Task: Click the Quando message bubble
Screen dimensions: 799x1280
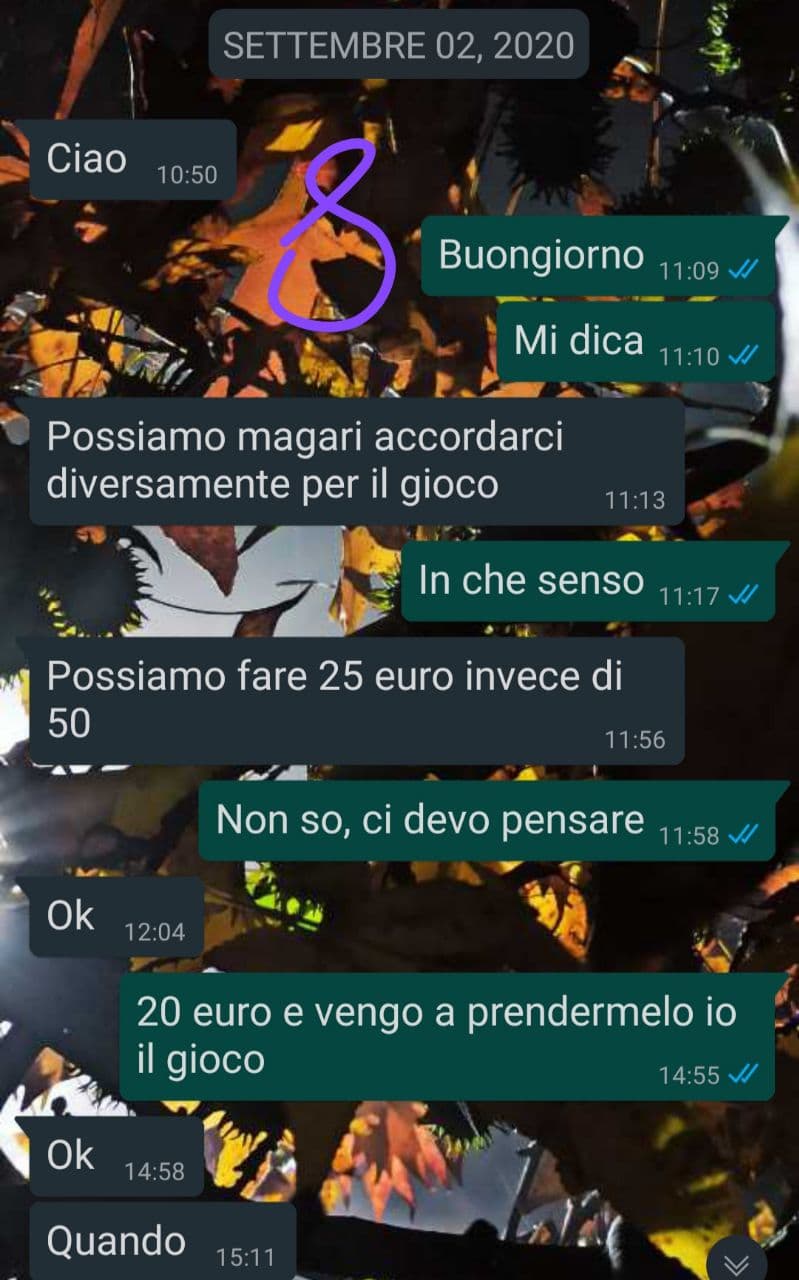Action: point(160,1242)
